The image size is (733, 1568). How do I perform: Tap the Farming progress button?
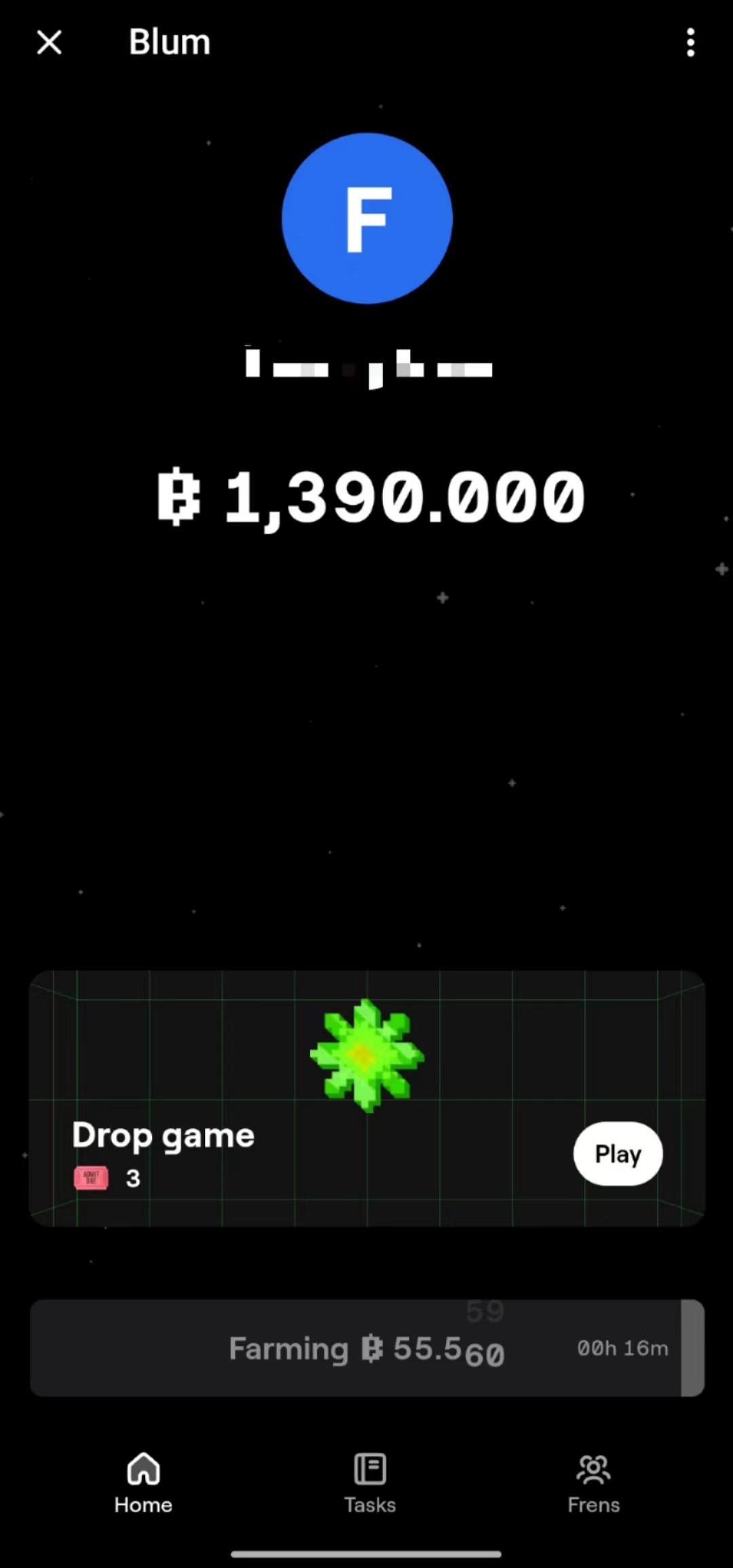tap(366, 1348)
